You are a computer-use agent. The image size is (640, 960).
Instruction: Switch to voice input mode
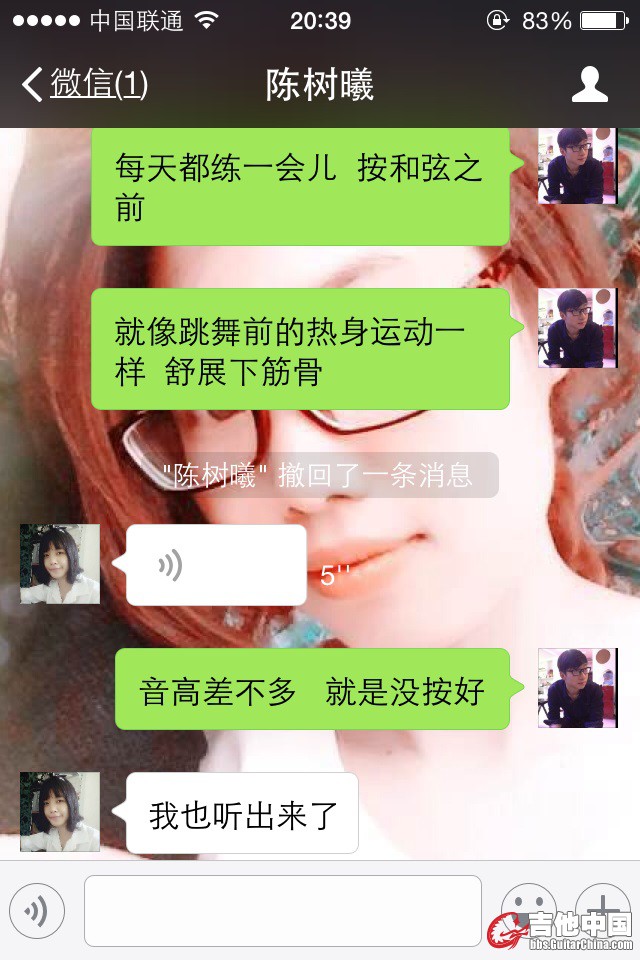(37, 911)
